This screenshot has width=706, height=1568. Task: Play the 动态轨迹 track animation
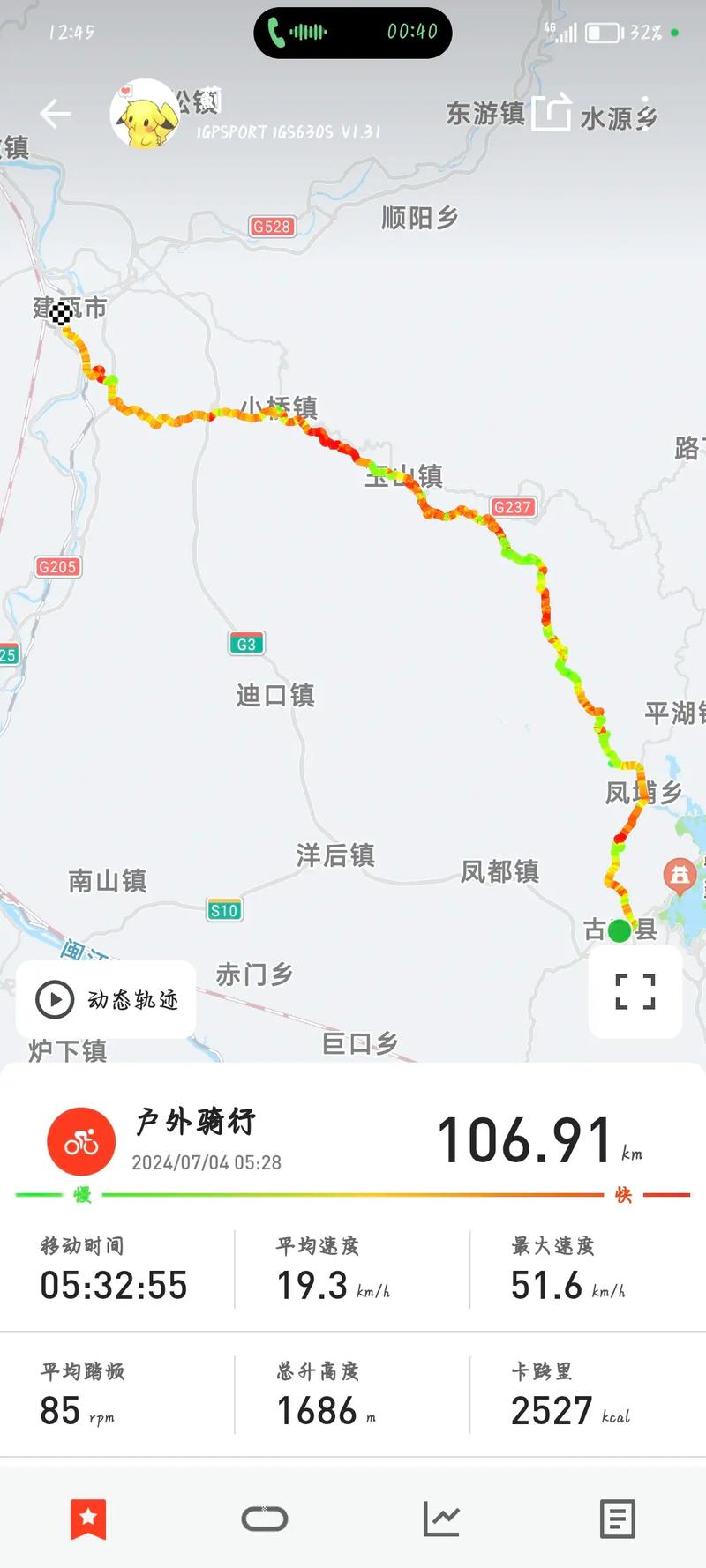(56, 998)
